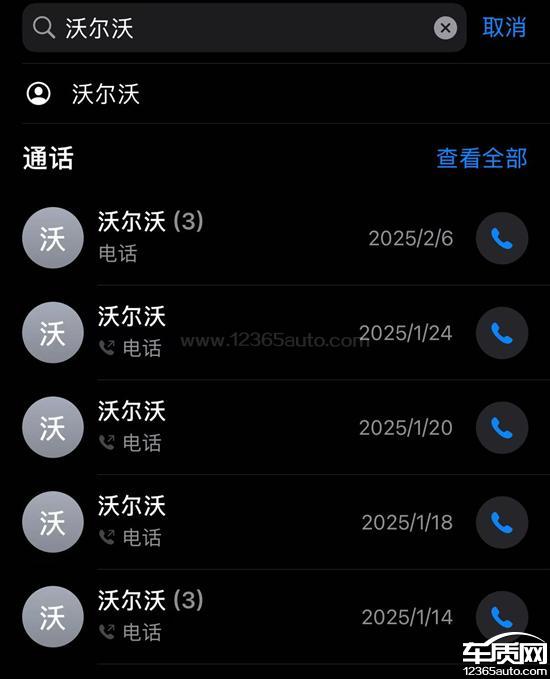Open 查看全部 to view all calls
This screenshot has height=679, width=550.
(x=482, y=158)
